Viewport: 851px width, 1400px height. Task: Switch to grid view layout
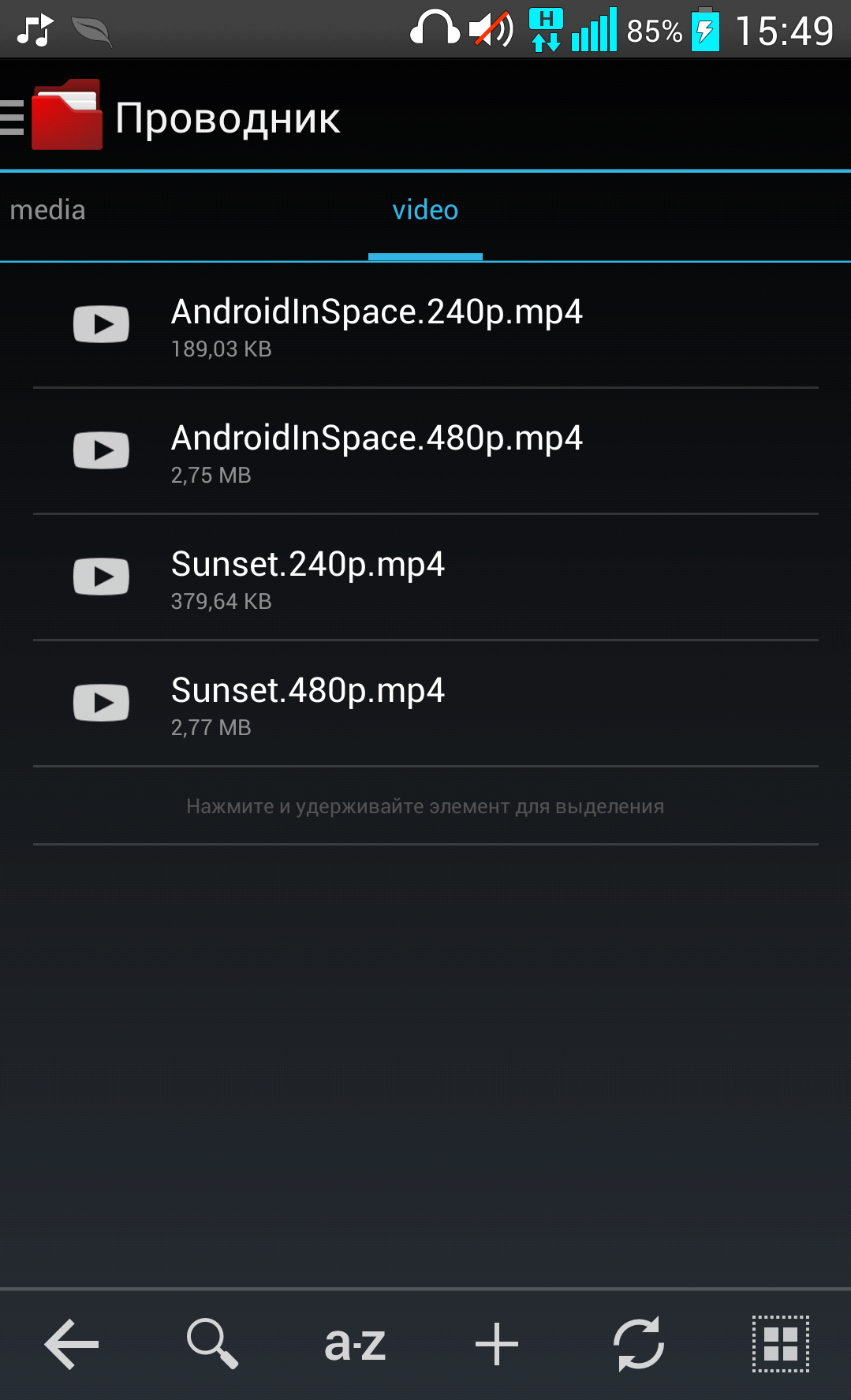[781, 1343]
